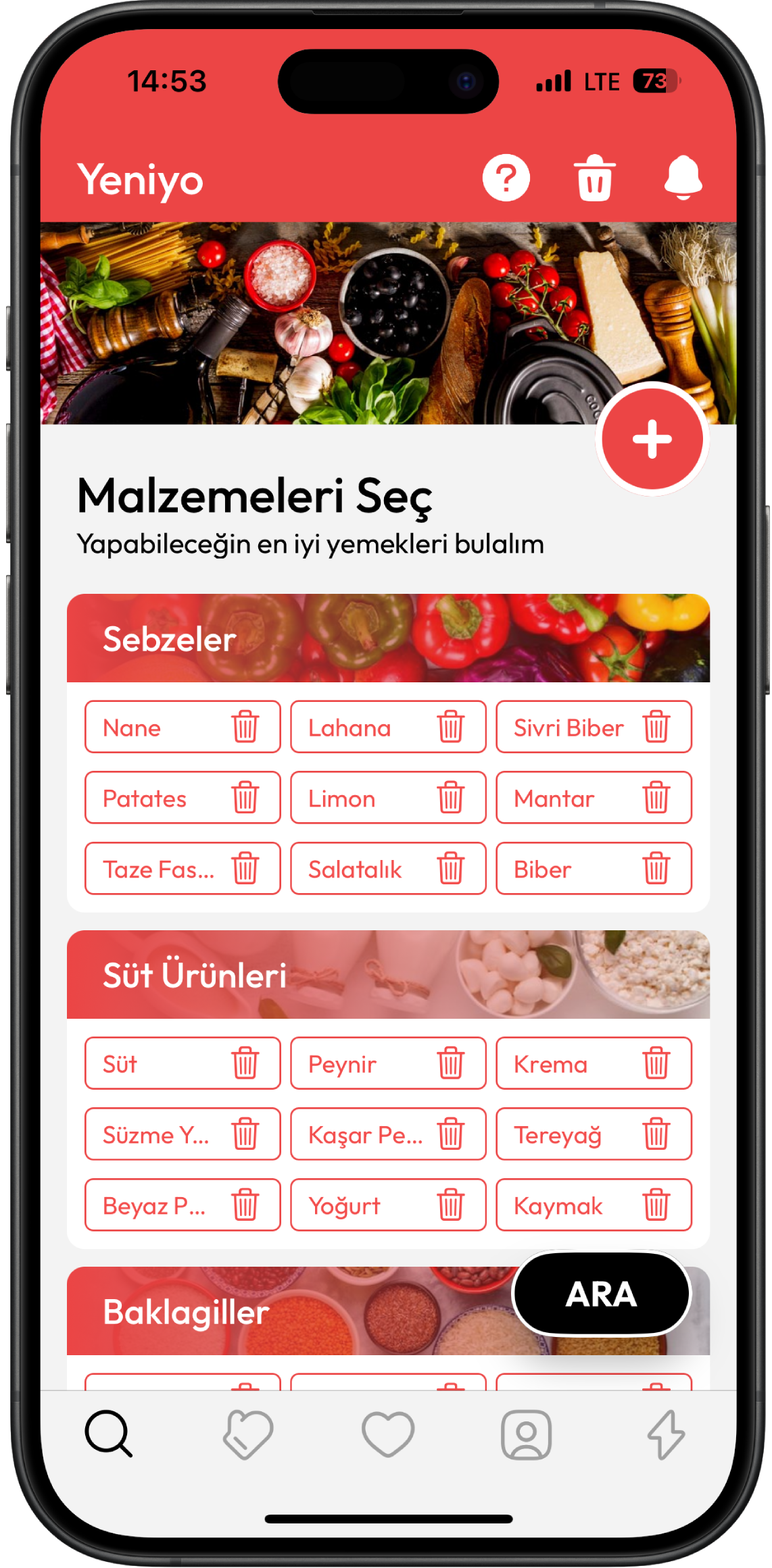
Task: Tap the black ARA search button
Action: pyautogui.click(x=602, y=1294)
